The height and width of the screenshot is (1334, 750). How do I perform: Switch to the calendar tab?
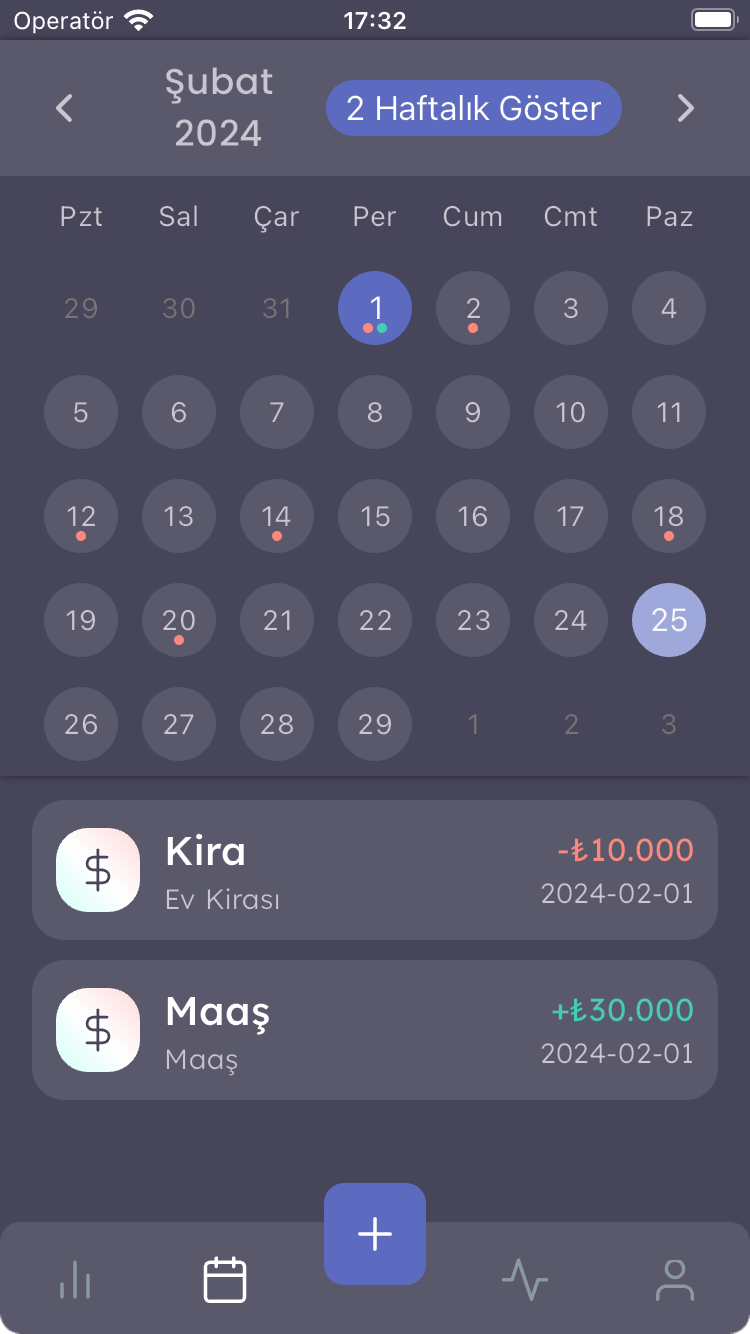coord(225,1280)
